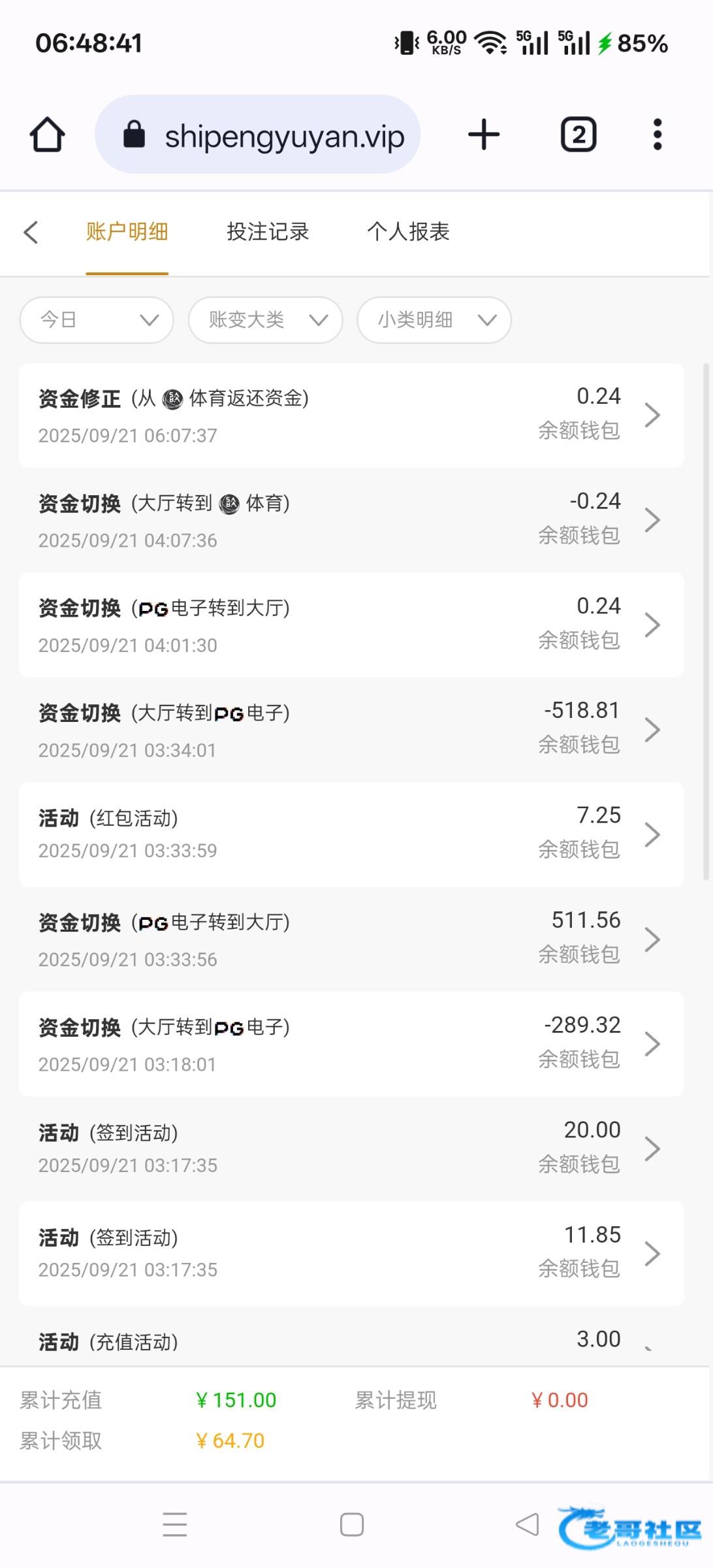View the 签到活动 20.00 record

[x=351, y=1149]
